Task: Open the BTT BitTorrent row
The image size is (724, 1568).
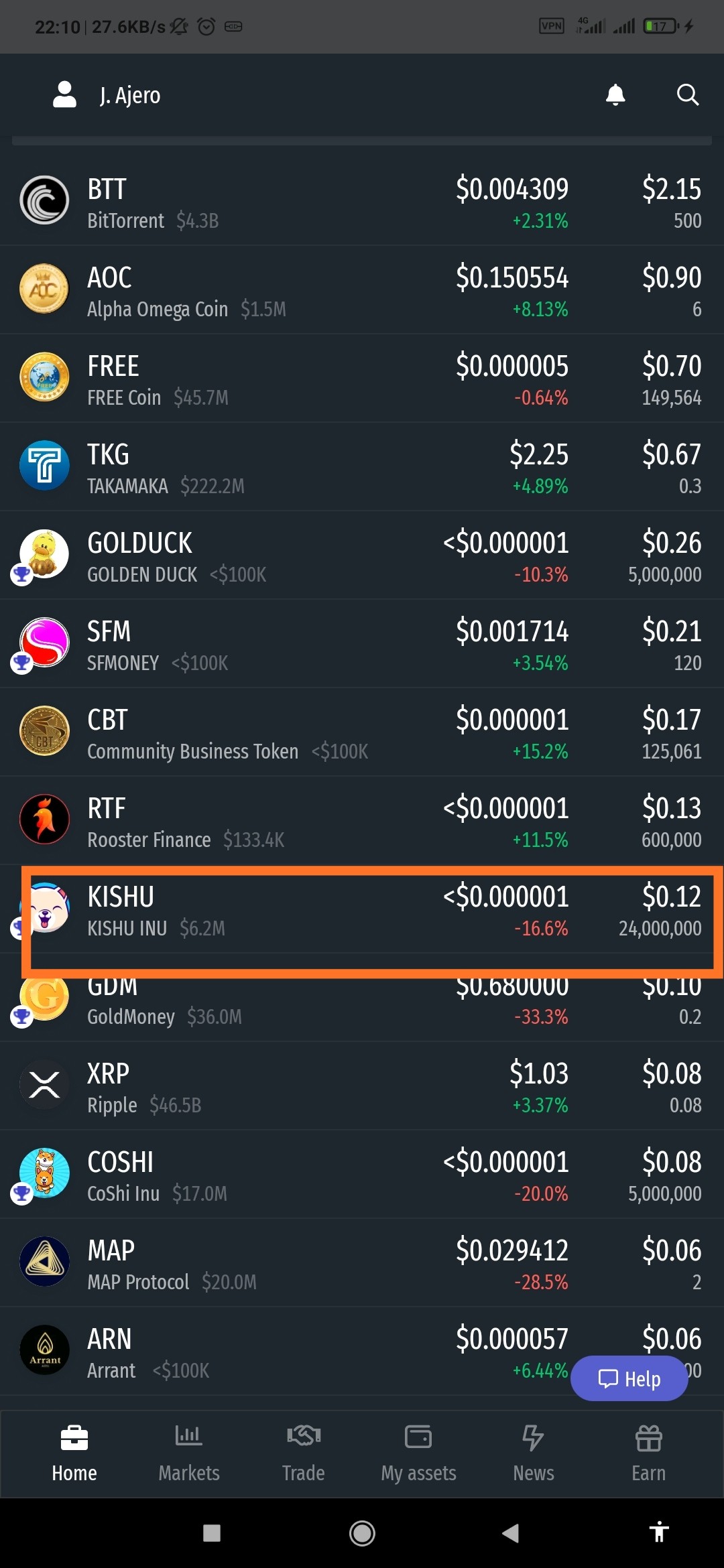Action: point(362,201)
